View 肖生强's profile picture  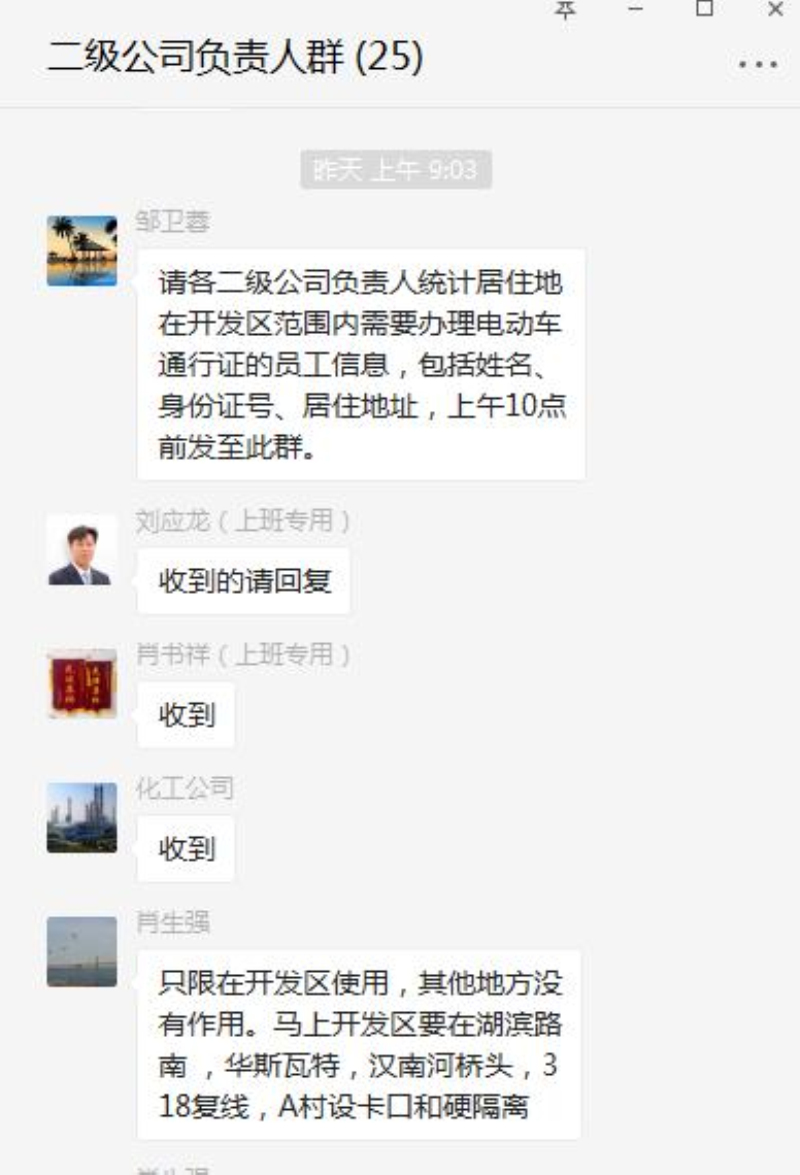pos(82,952)
